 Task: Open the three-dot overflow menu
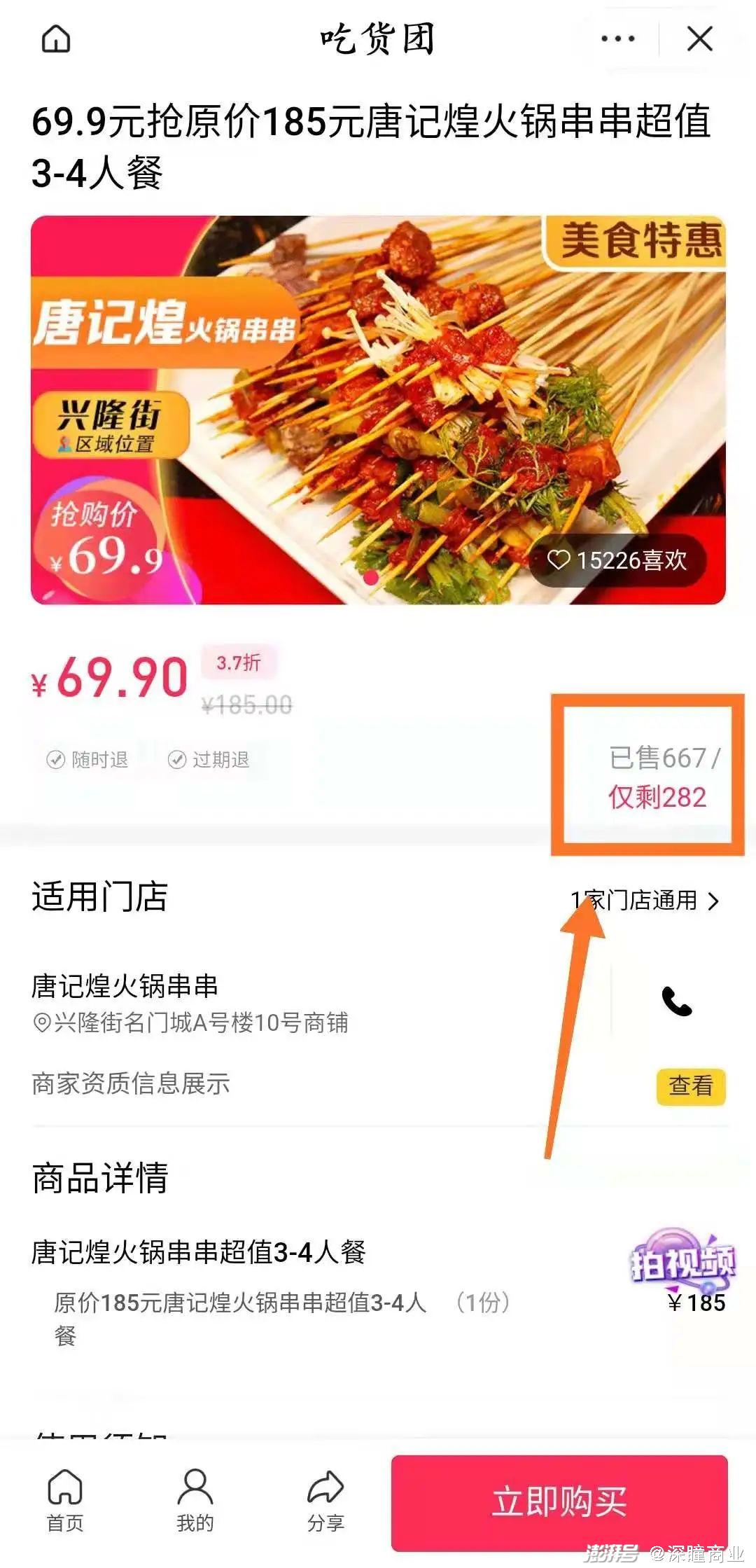618,39
